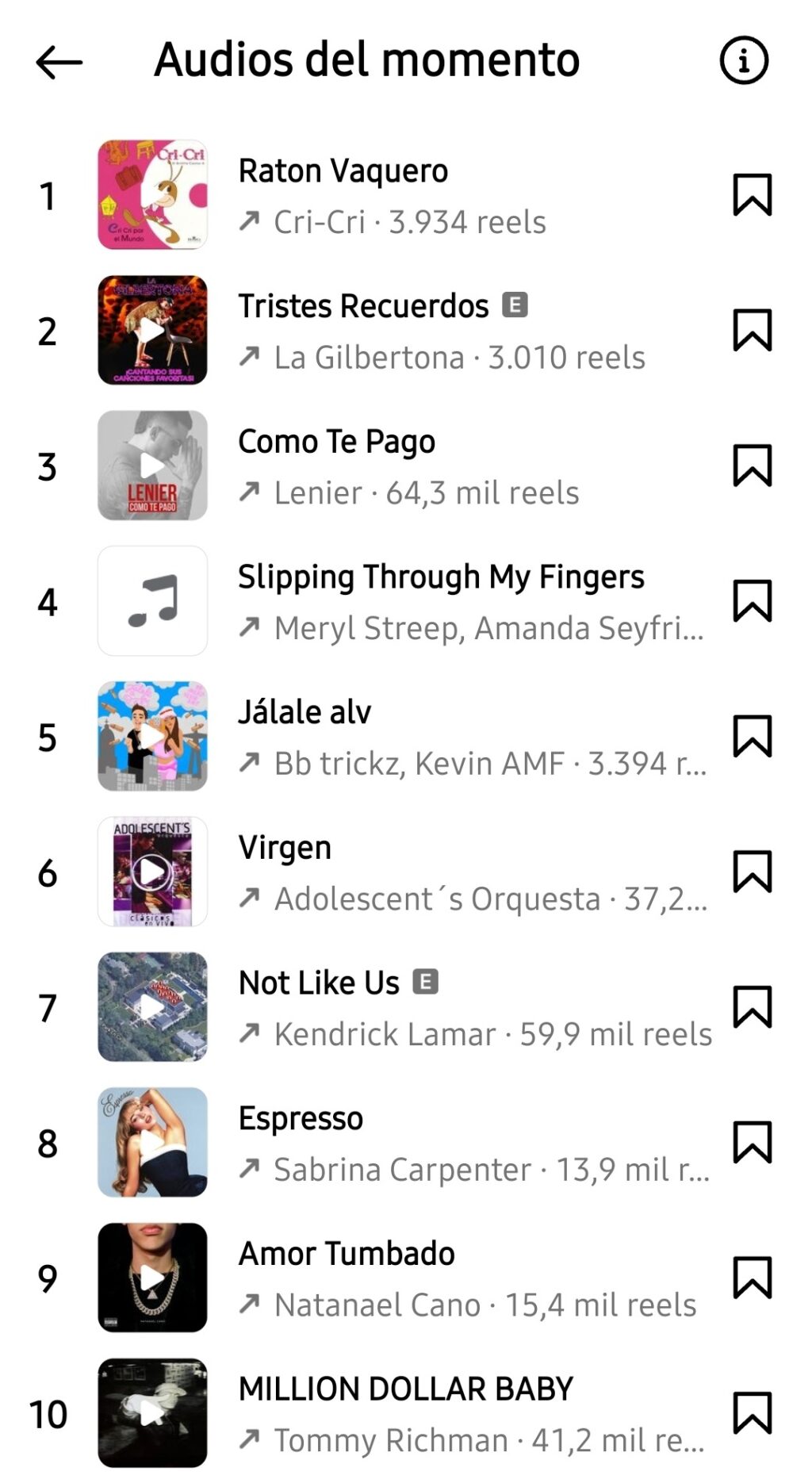The height and width of the screenshot is (1483, 812).
Task: Open the info icon for Audios del momento
Action: (x=743, y=60)
